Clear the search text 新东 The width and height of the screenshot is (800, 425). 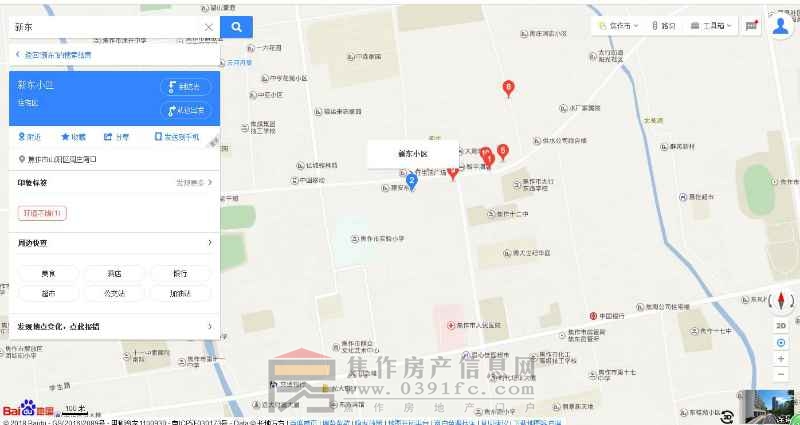208,27
